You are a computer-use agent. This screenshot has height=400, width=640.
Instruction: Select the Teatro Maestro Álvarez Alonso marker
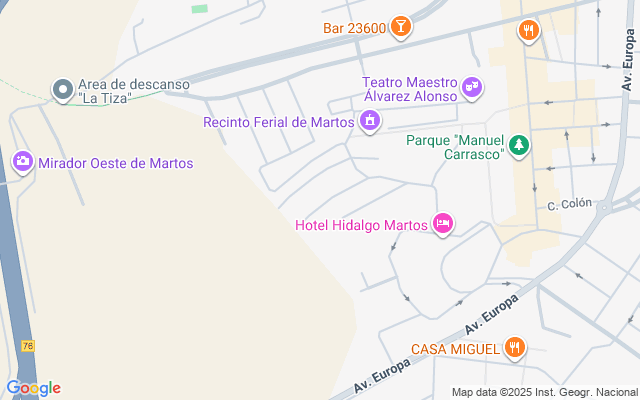473,89
